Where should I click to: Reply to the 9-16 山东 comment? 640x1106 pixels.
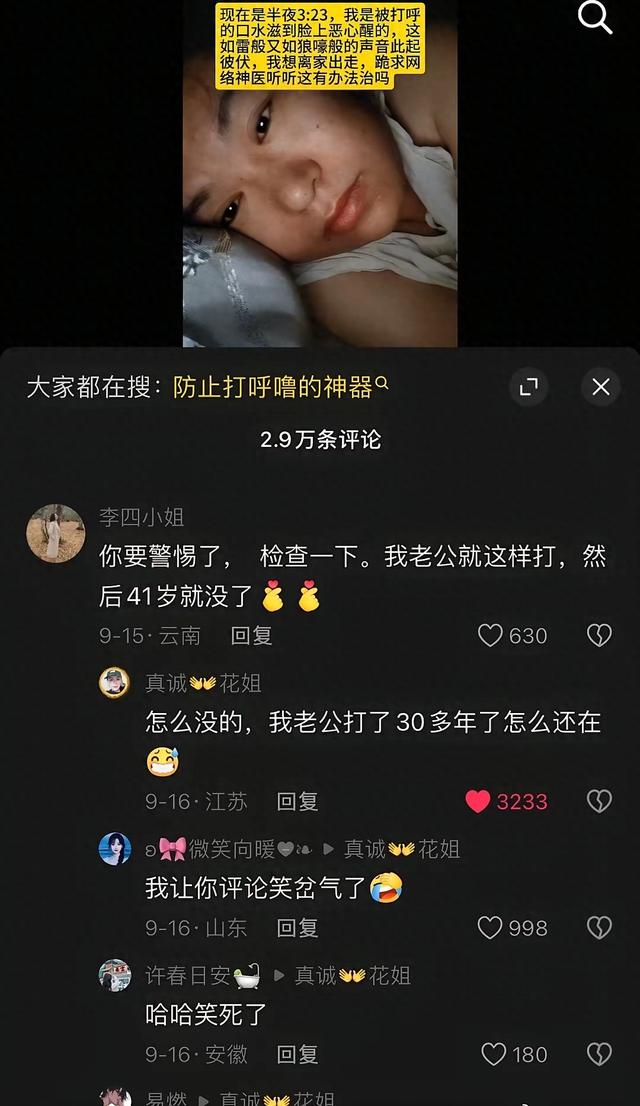[297, 928]
